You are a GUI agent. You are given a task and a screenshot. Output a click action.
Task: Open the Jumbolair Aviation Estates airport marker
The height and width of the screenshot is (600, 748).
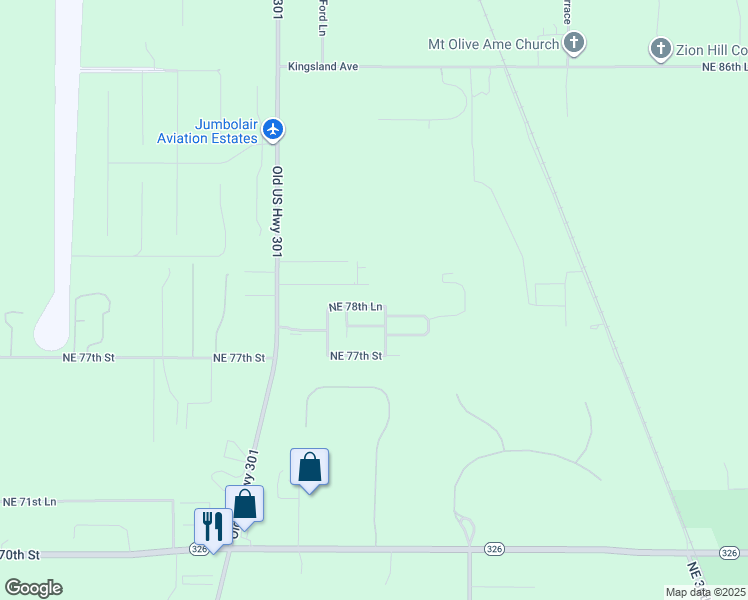[273, 130]
